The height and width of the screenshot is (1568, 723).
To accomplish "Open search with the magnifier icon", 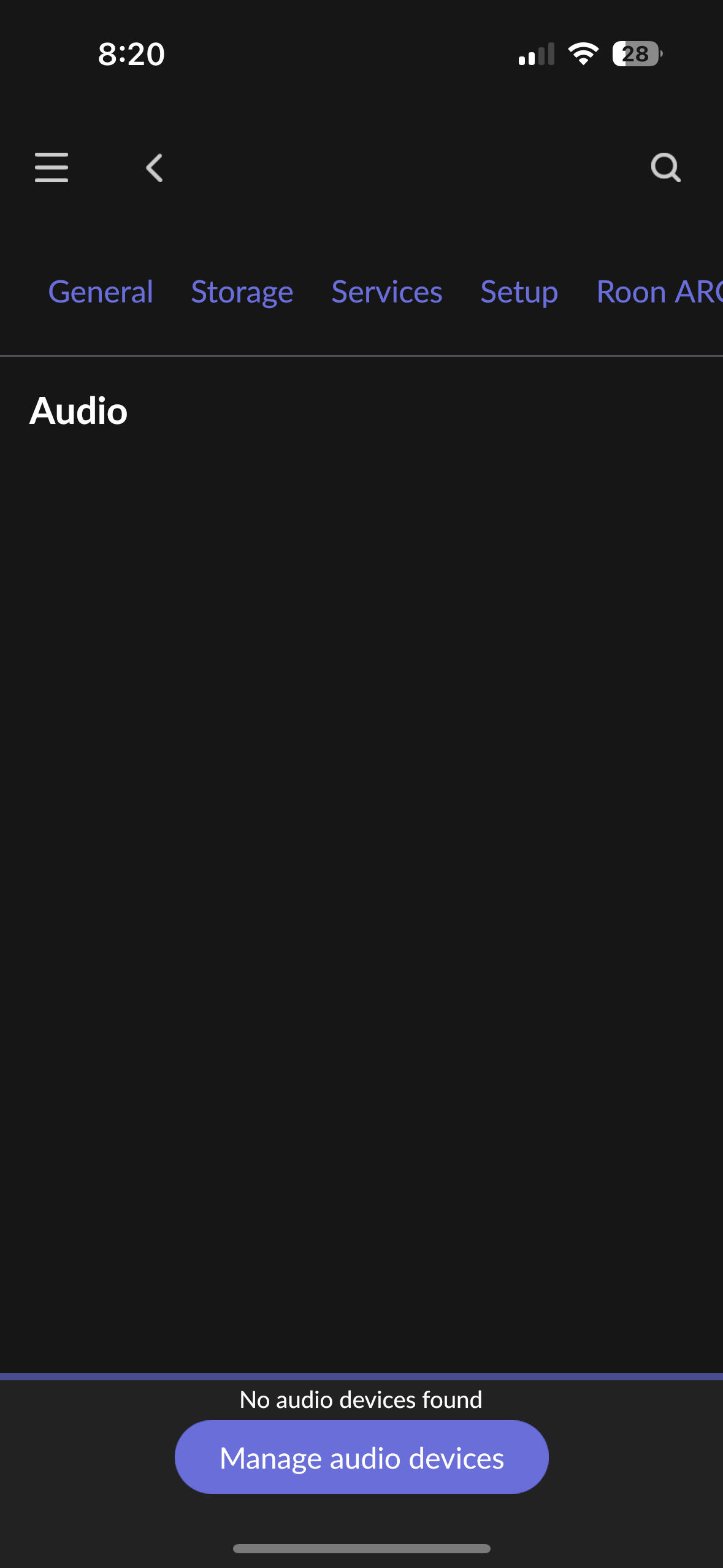I will (x=665, y=167).
